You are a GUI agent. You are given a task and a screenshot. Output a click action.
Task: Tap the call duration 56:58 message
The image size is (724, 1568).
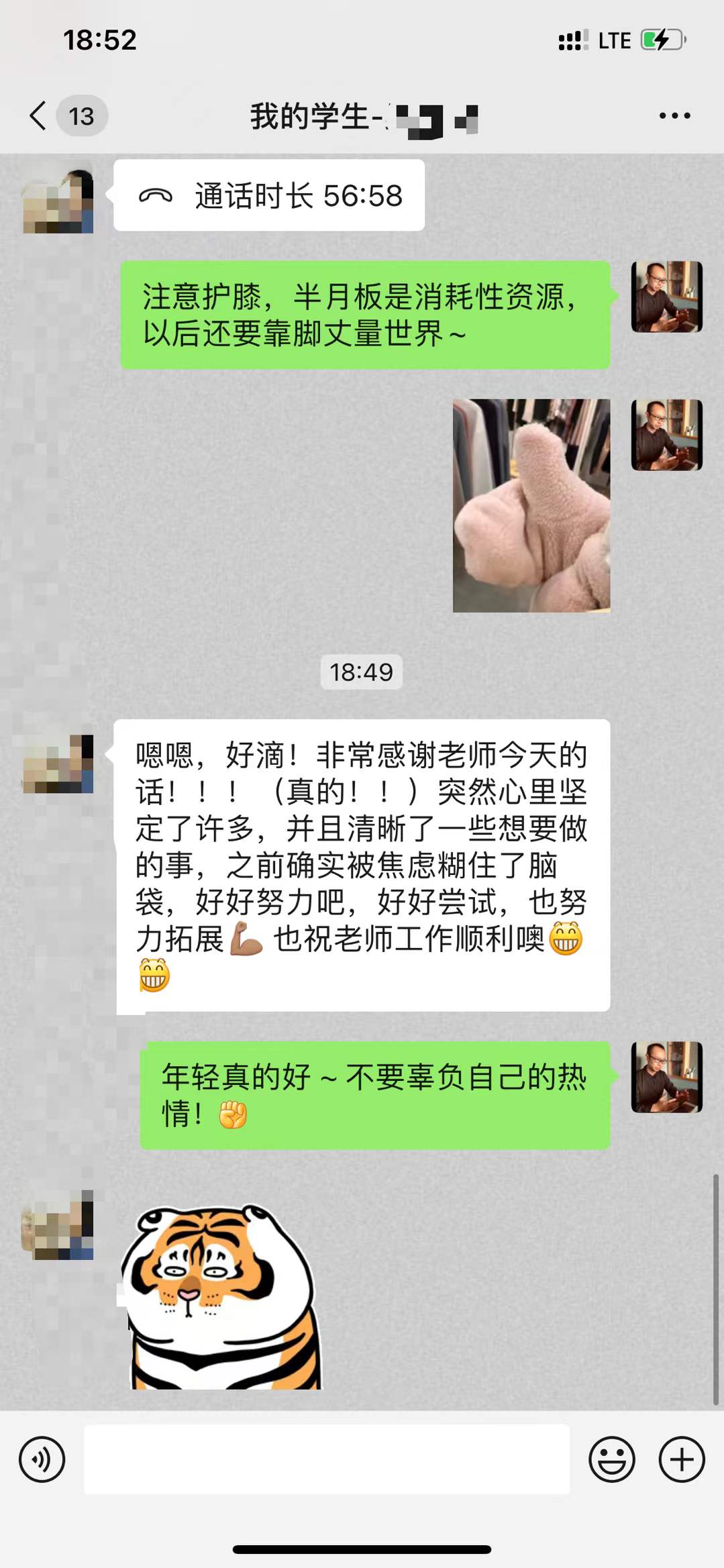pos(269,196)
